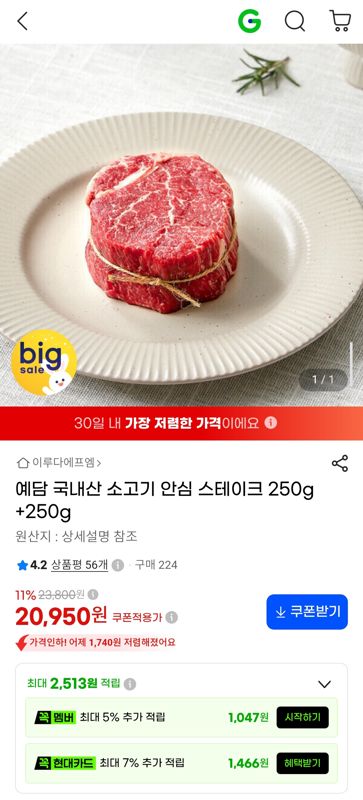Open 상품평 56개 reviews link
This screenshot has height=800, width=363.
pyautogui.click(x=79, y=565)
